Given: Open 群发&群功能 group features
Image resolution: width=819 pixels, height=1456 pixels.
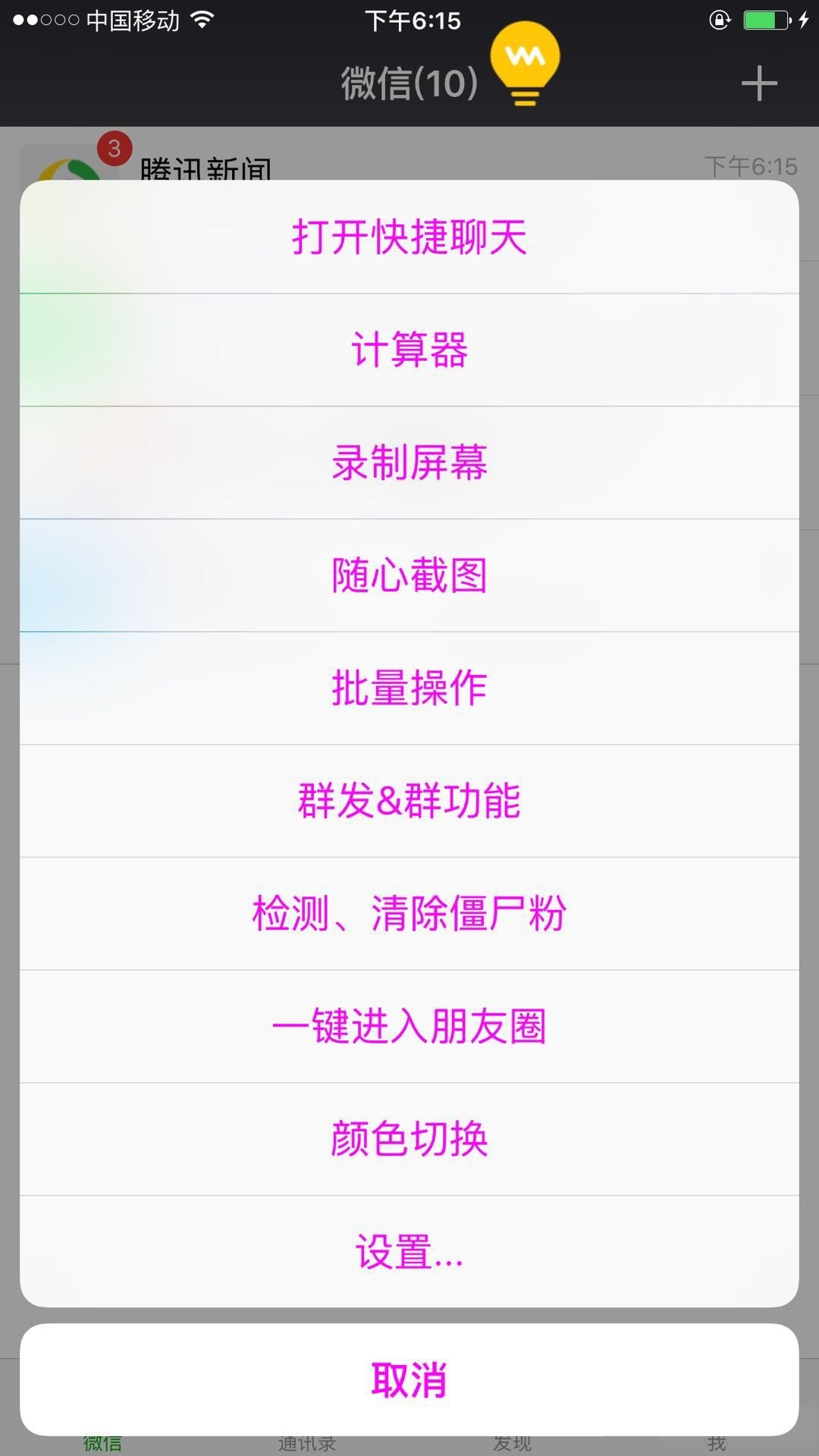Looking at the screenshot, I should click(x=409, y=800).
